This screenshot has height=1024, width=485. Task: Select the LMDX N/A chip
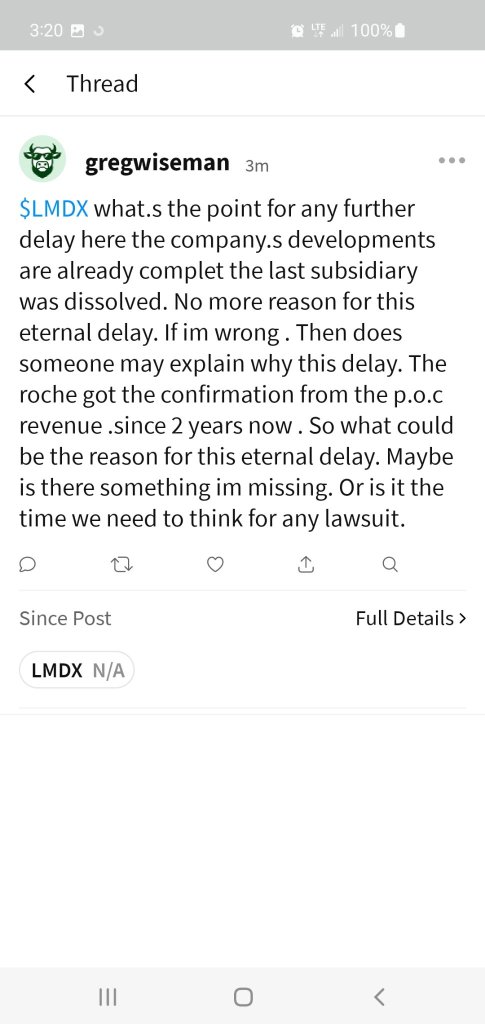tap(77, 670)
